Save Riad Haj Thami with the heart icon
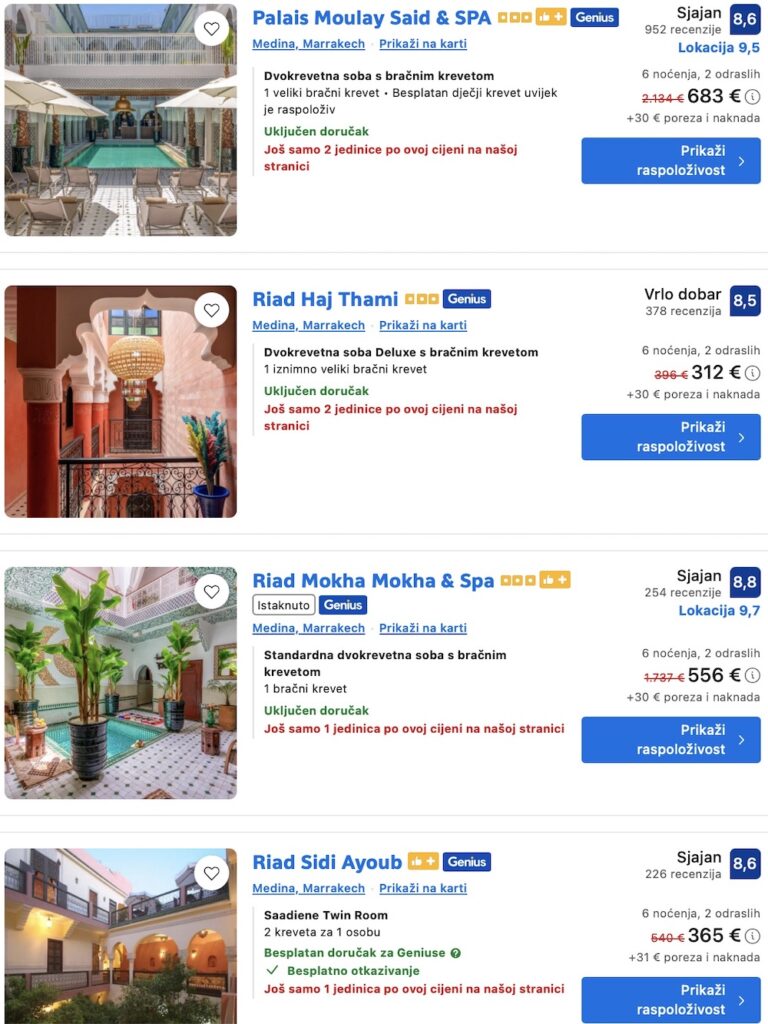This screenshot has width=768, height=1024. (x=211, y=310)
